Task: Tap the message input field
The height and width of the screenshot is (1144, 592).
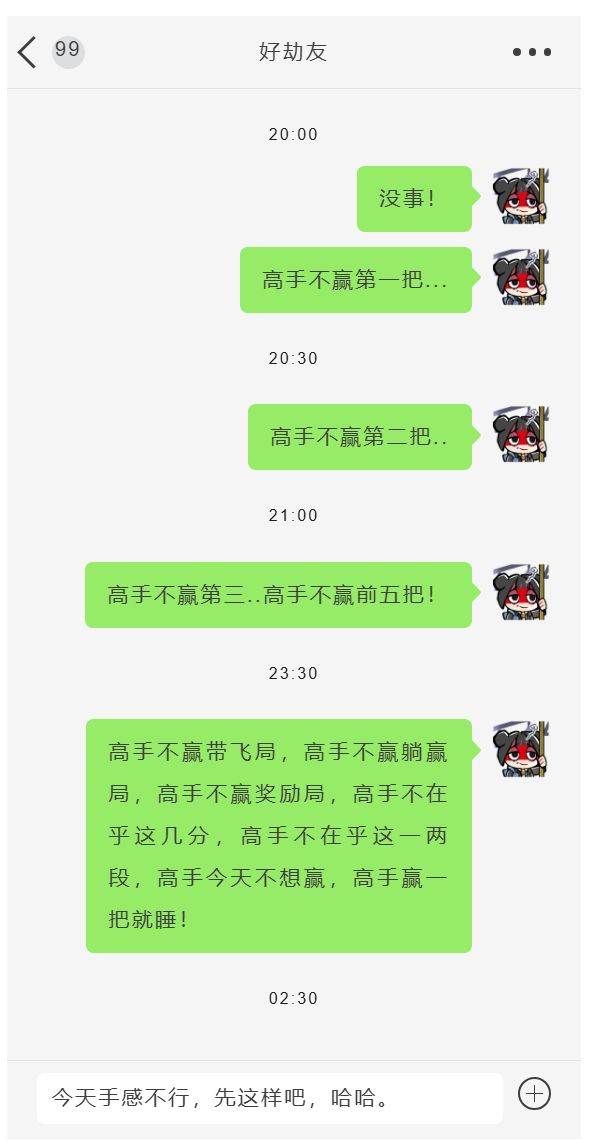Action: click(269, 1097)
